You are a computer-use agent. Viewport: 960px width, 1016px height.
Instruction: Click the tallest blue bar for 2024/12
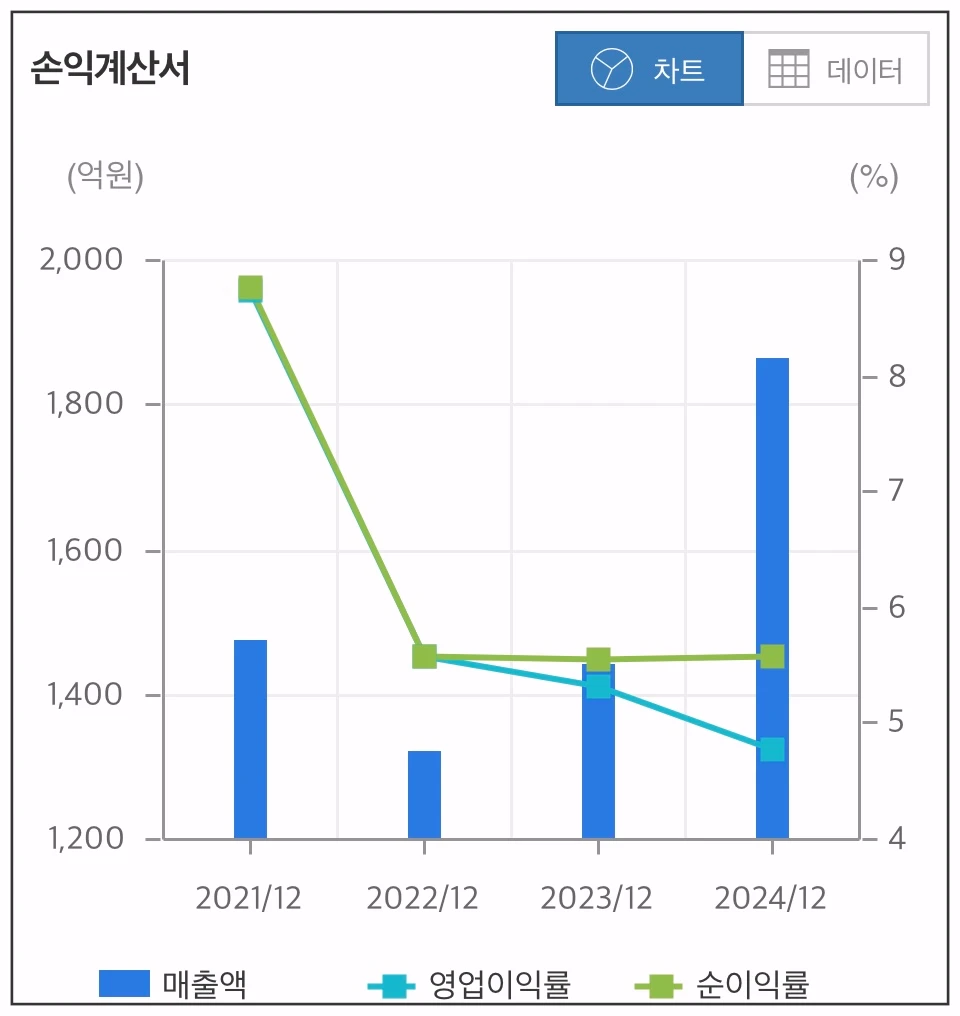point(773,600)
